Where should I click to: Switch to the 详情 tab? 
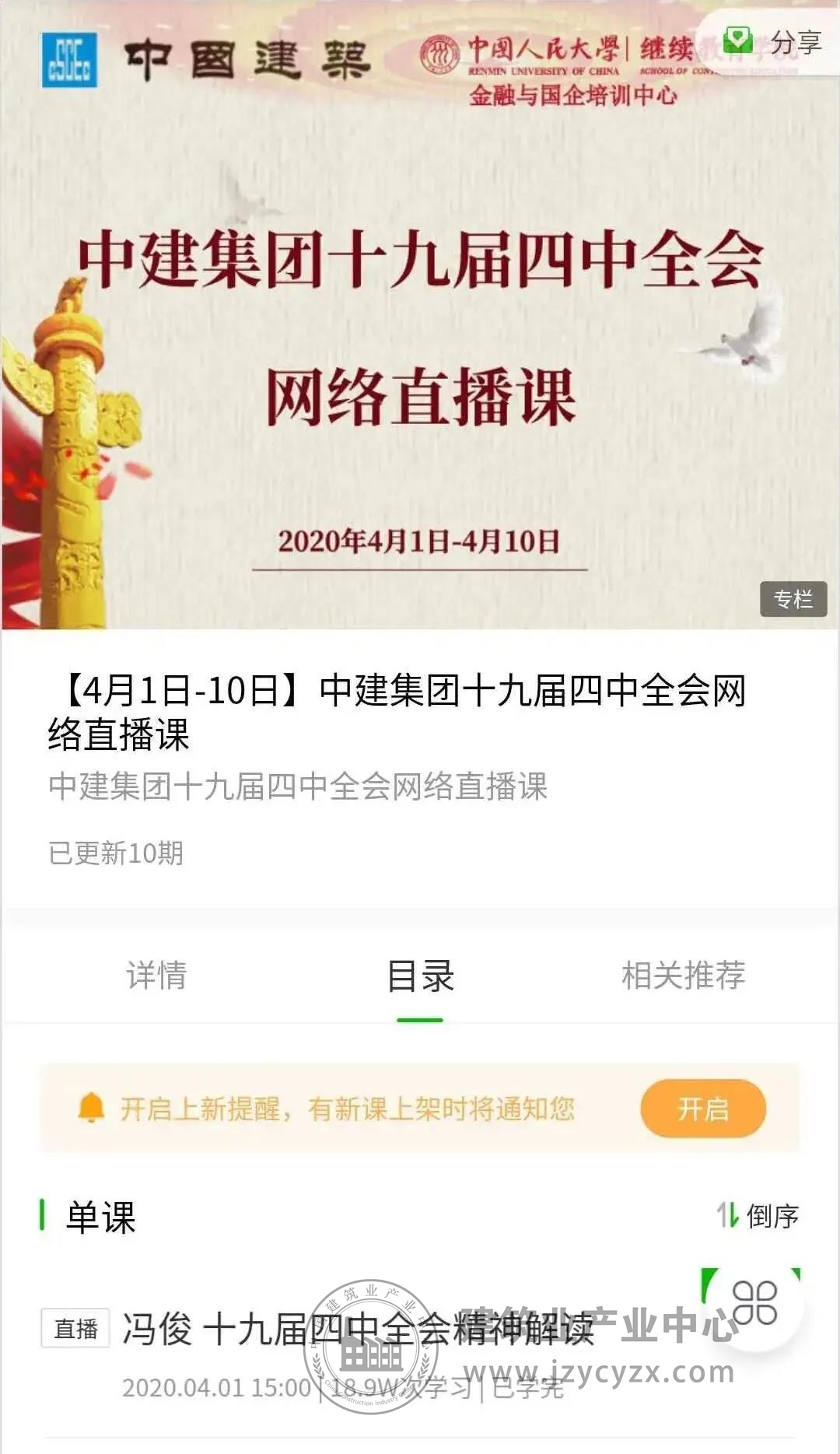click(x=156, y=976)
